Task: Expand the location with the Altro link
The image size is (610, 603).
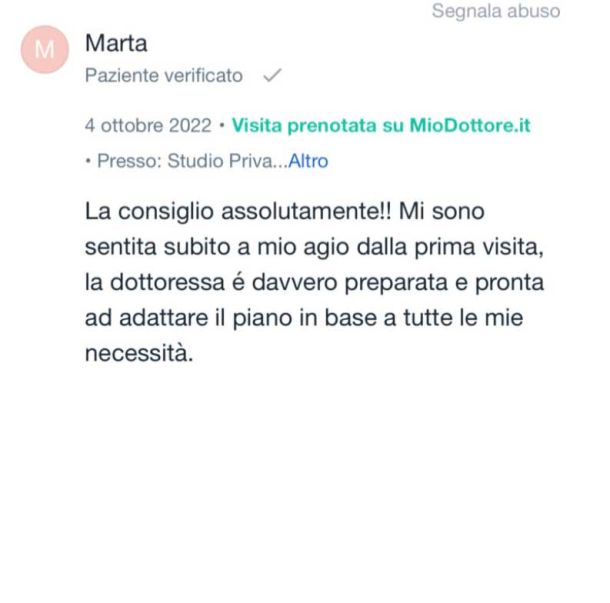Action: click(308, 161)
